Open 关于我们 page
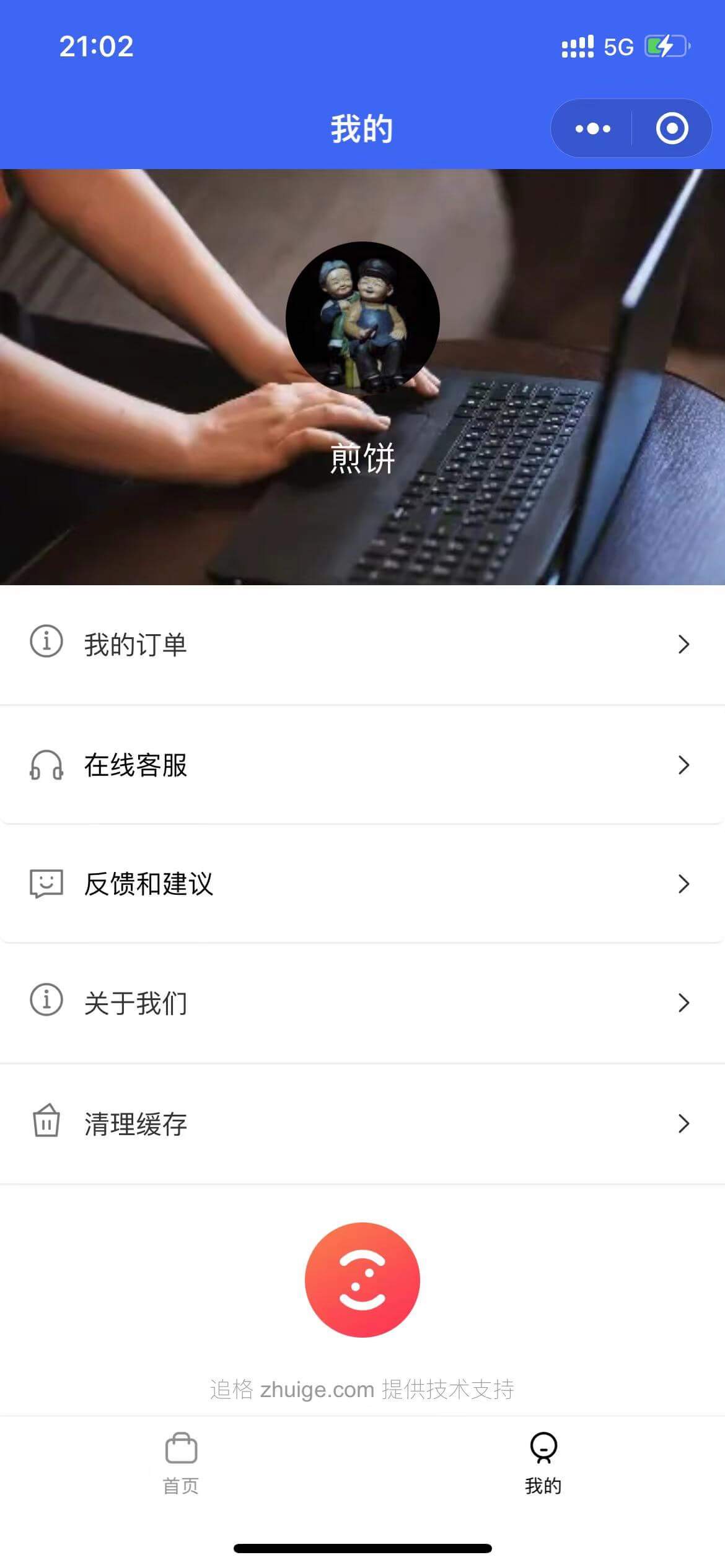 362,1003
